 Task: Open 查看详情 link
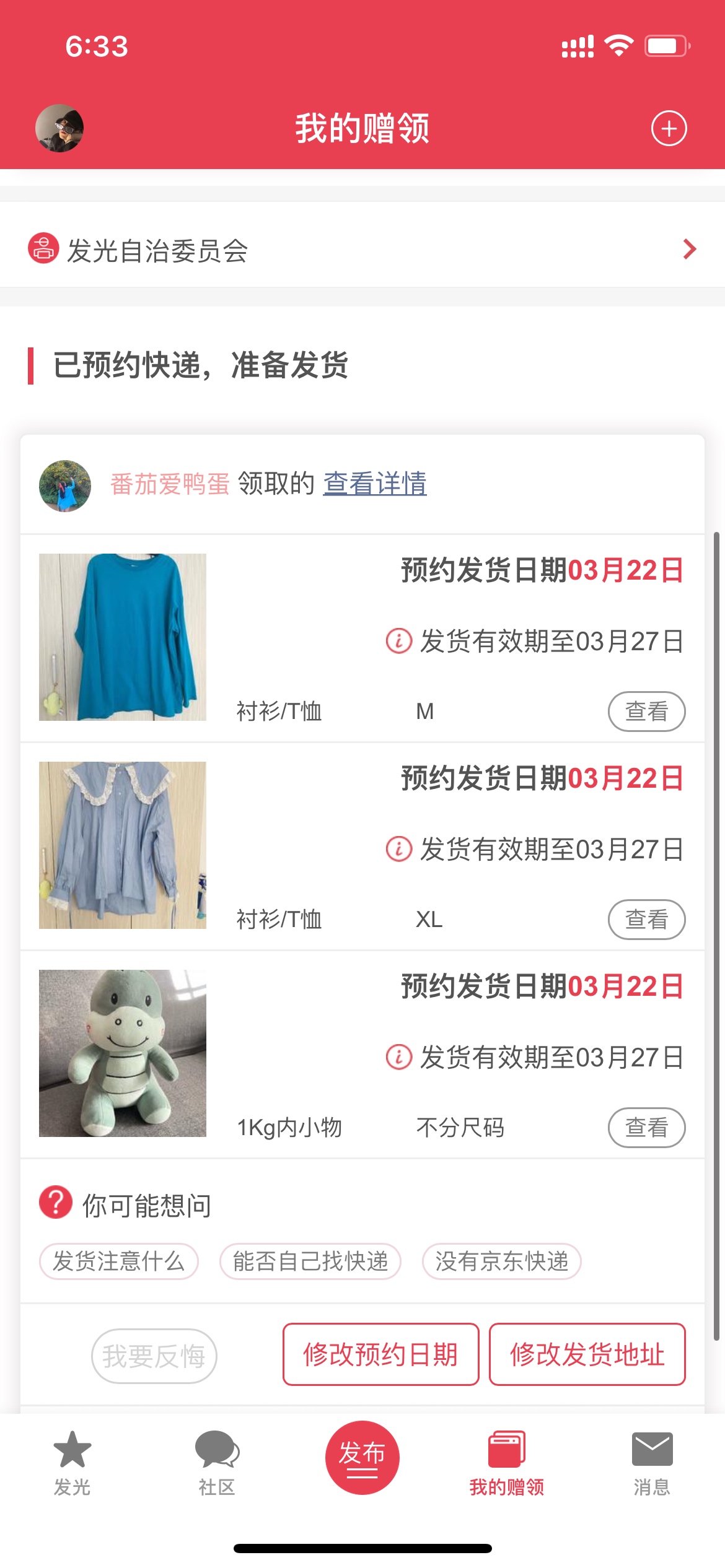coord(374,484)
